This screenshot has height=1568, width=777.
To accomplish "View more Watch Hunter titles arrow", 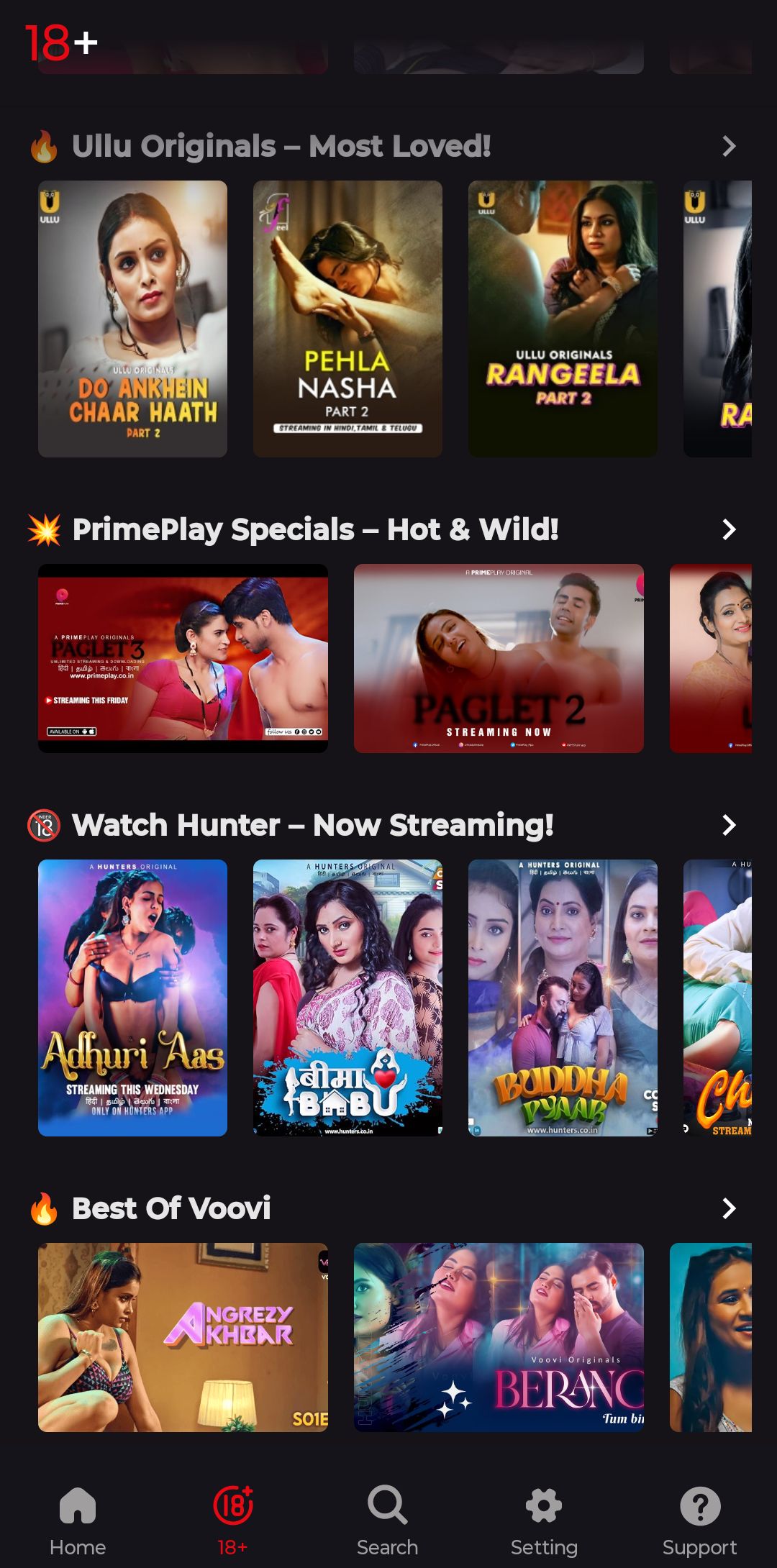I will pyautogui.click(x=728, y=825).
